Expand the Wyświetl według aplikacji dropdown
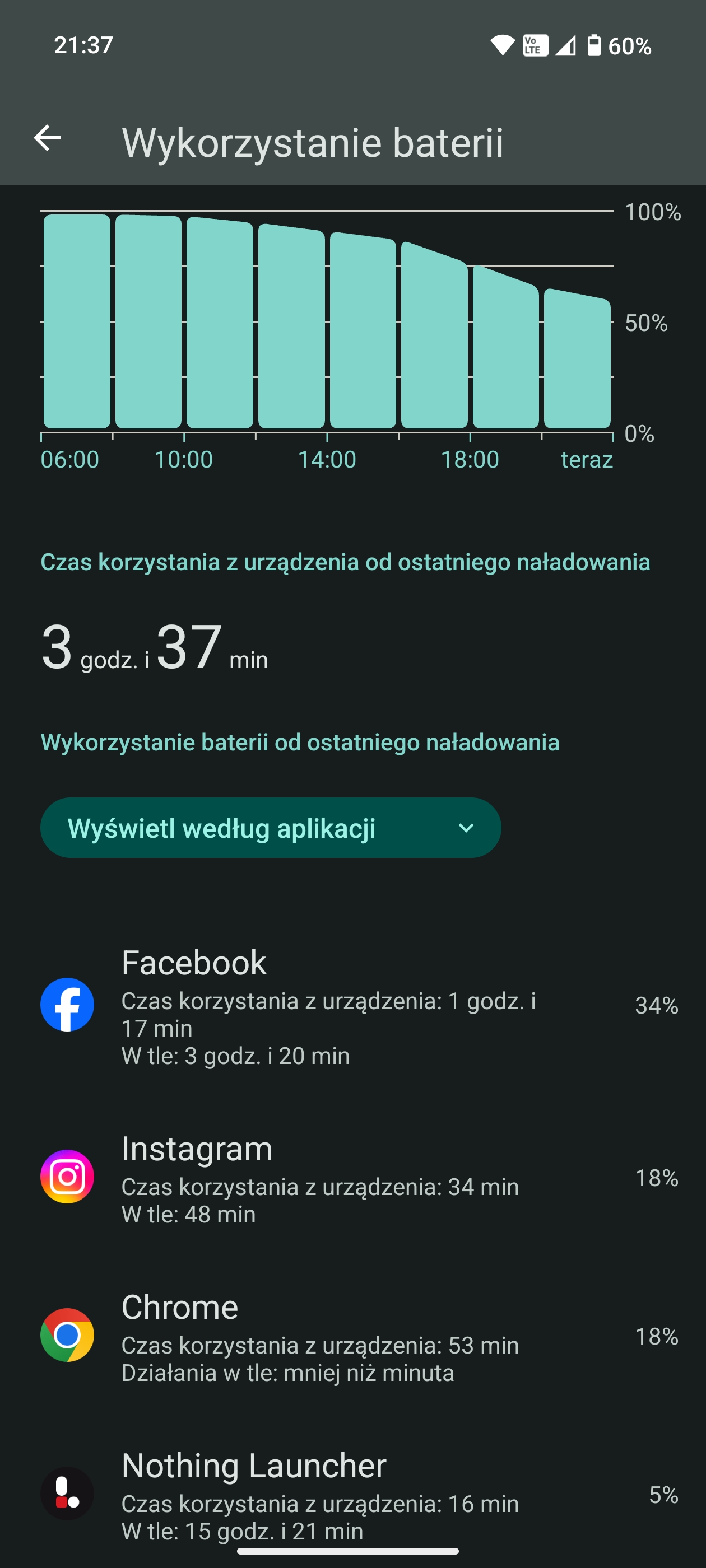Image resolution: width=706 pixels, height=1568 pixels. (x=271, y=828)
